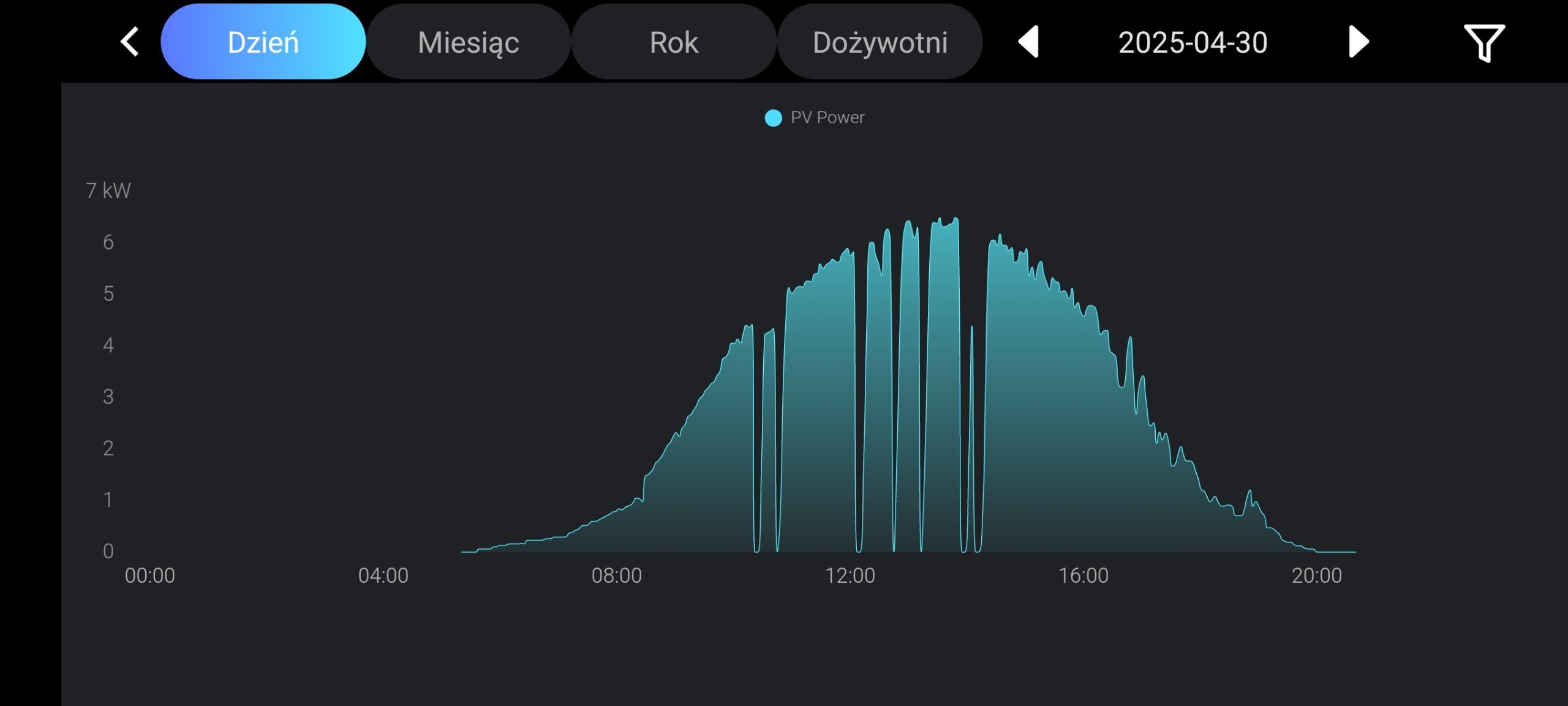Viewport: 1568px width, 706px height.
Task: Go to the next day
Action: click(1358, 42)
